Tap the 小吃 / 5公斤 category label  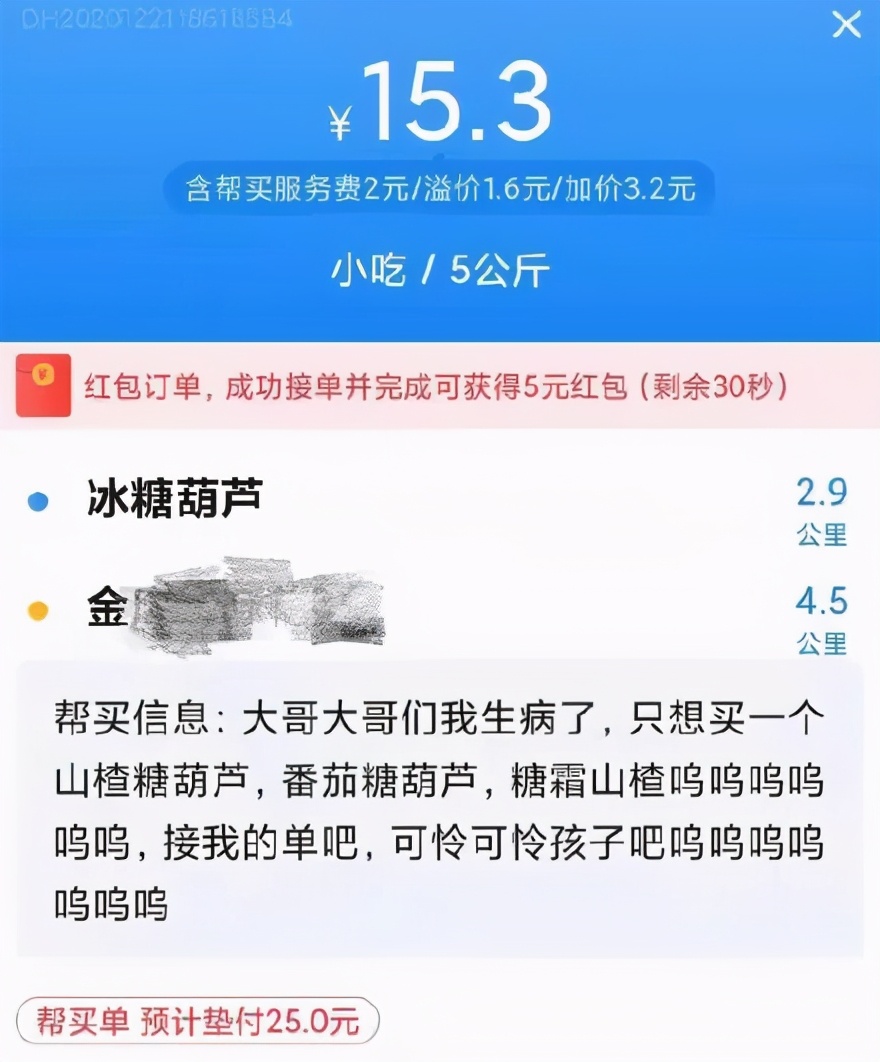[x=440, y=268]
